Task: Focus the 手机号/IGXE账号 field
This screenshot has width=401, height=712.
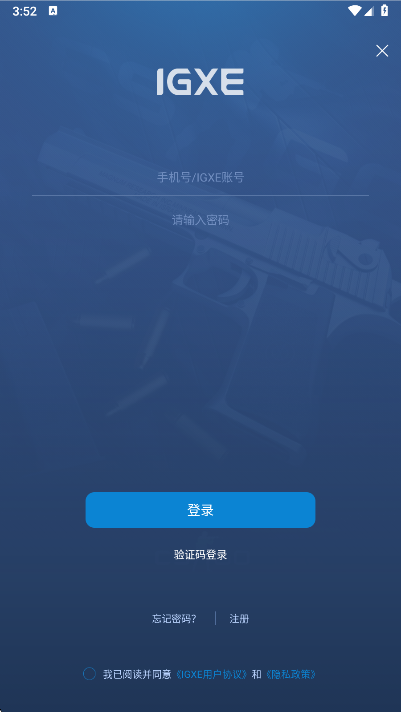Action: click(200, 177)
